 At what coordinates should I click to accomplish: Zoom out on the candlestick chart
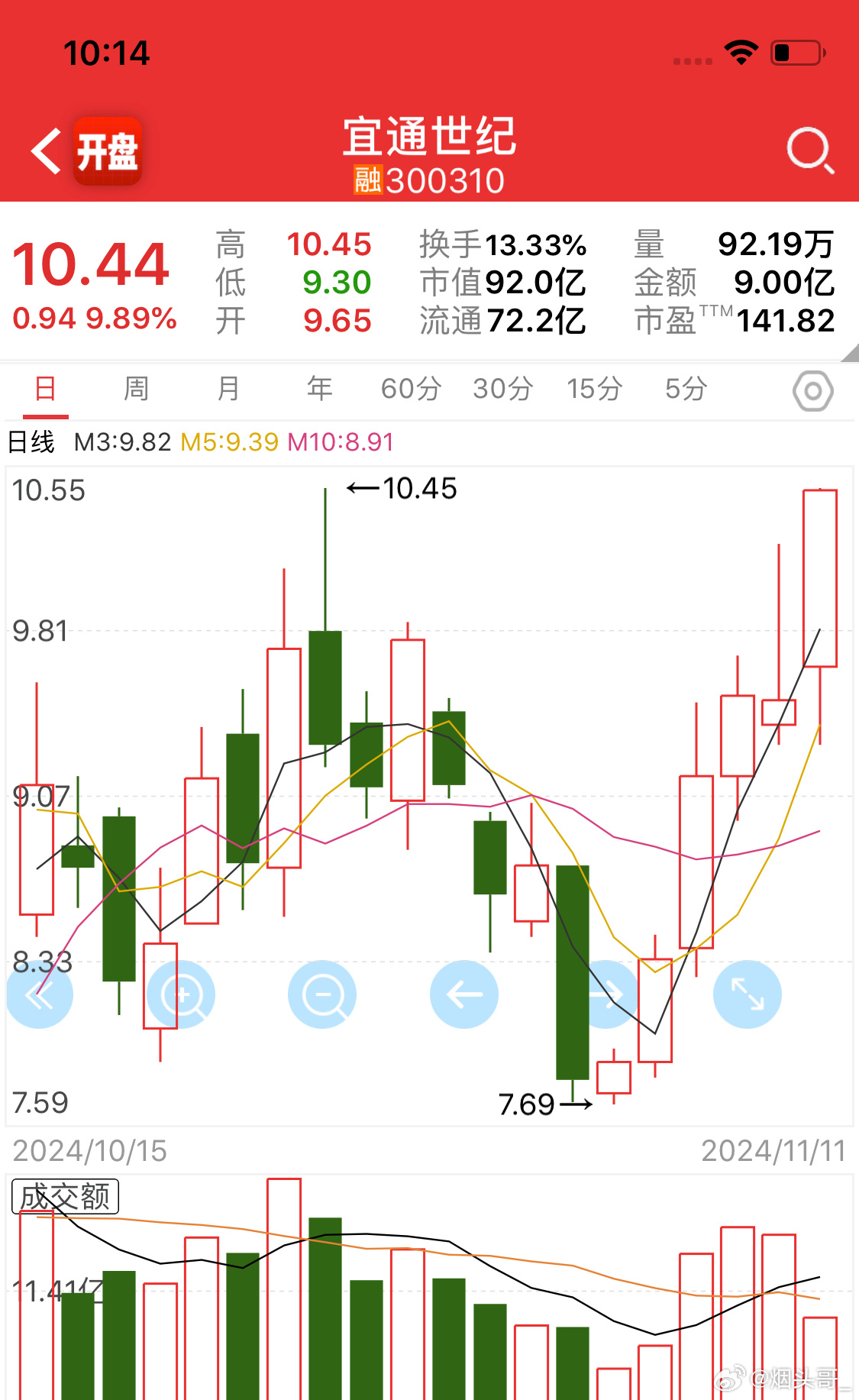322,994
